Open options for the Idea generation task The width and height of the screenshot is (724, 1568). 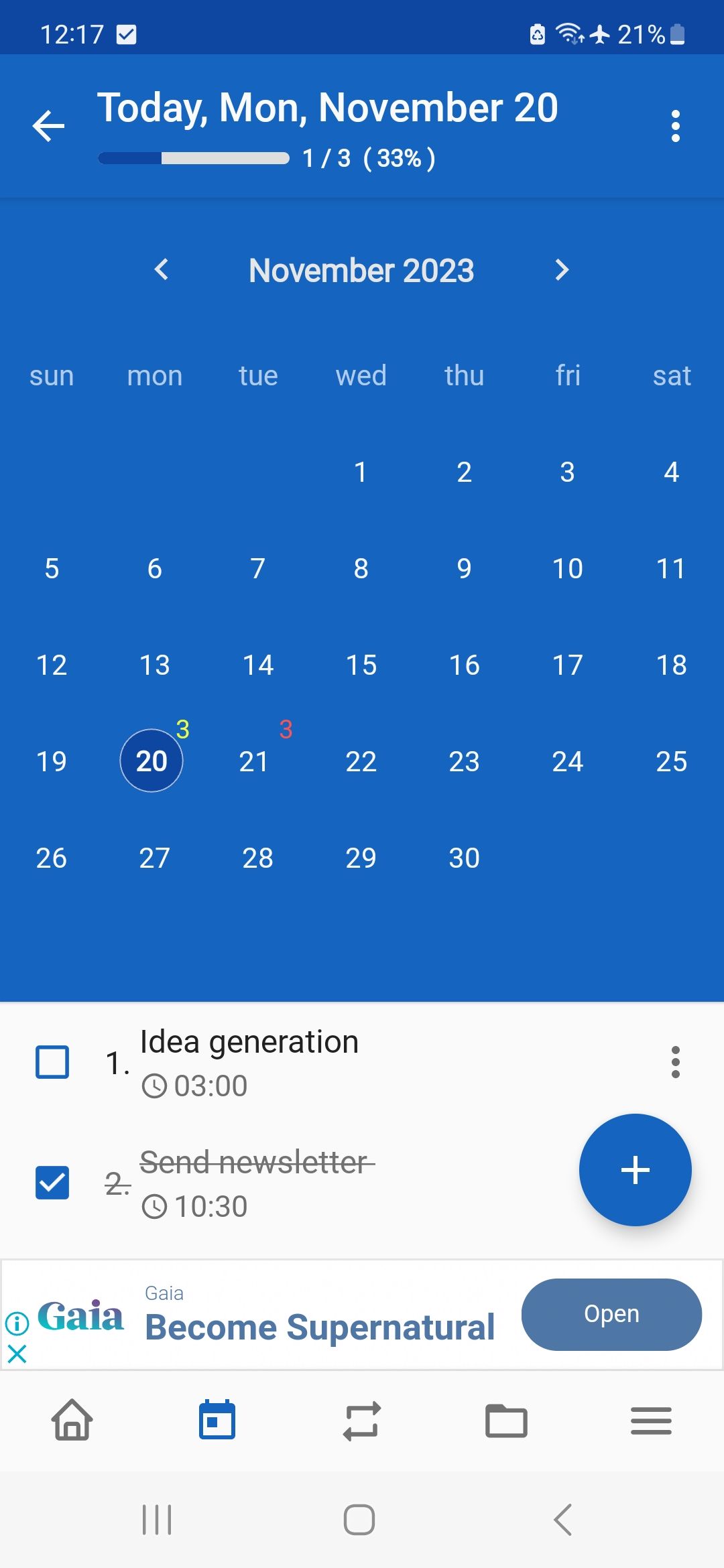pyautogui.click(x=675, y=1062)
